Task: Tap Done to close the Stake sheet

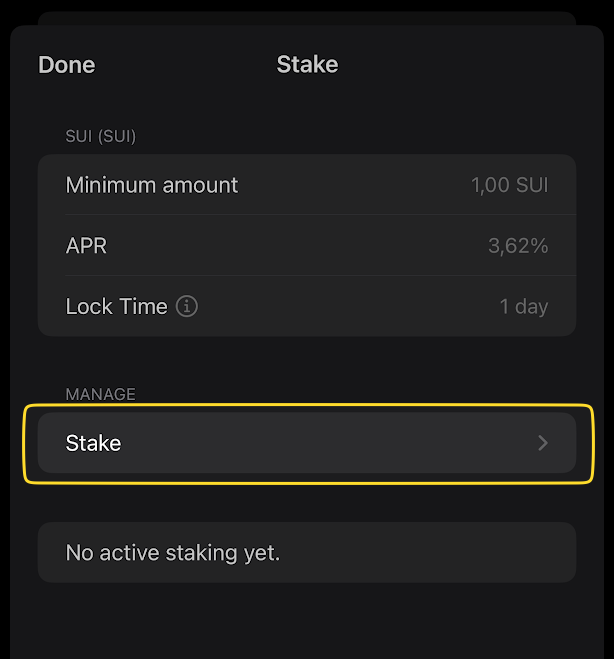Action: tap(66, 65)
